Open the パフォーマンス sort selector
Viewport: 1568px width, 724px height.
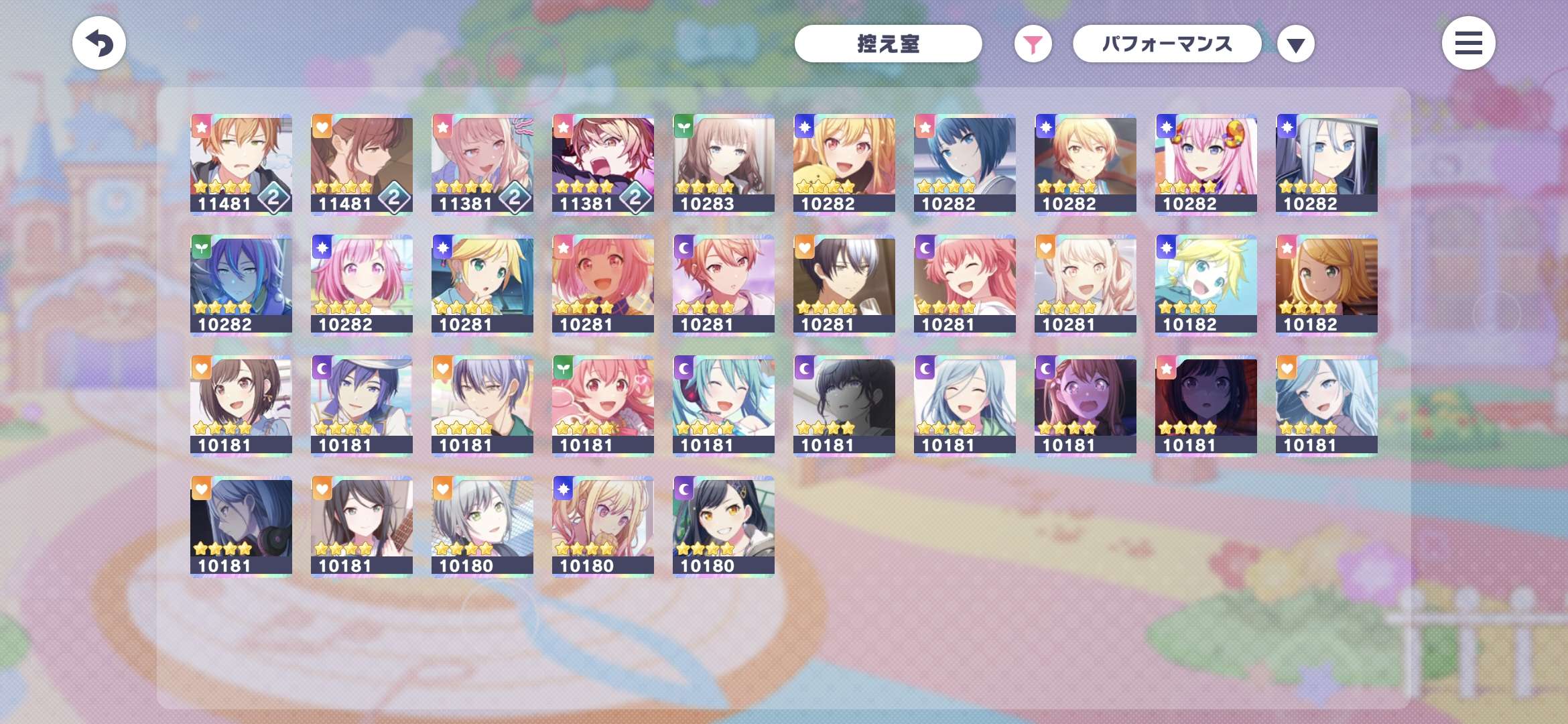pyautogui.click(x=1167, y=44)
